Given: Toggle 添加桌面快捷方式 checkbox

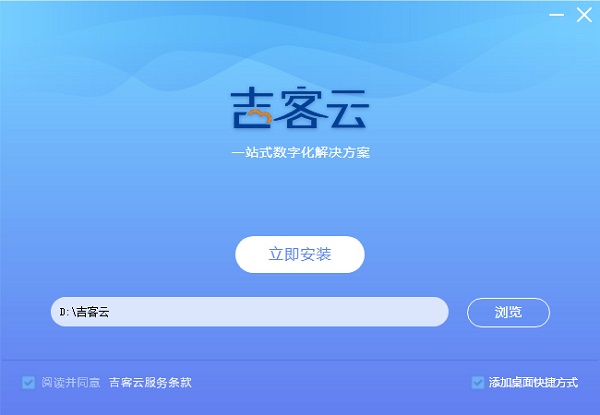Looking at the screenshot, I should click(x=477, y=382).
